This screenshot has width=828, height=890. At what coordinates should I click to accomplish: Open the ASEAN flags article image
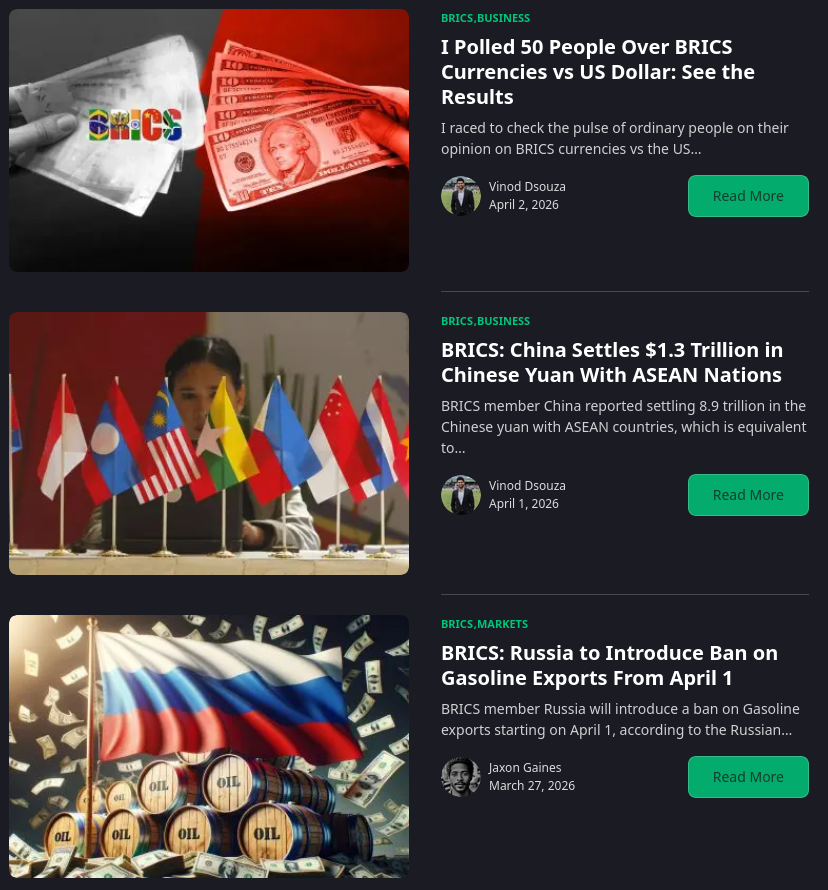(209, 443)
